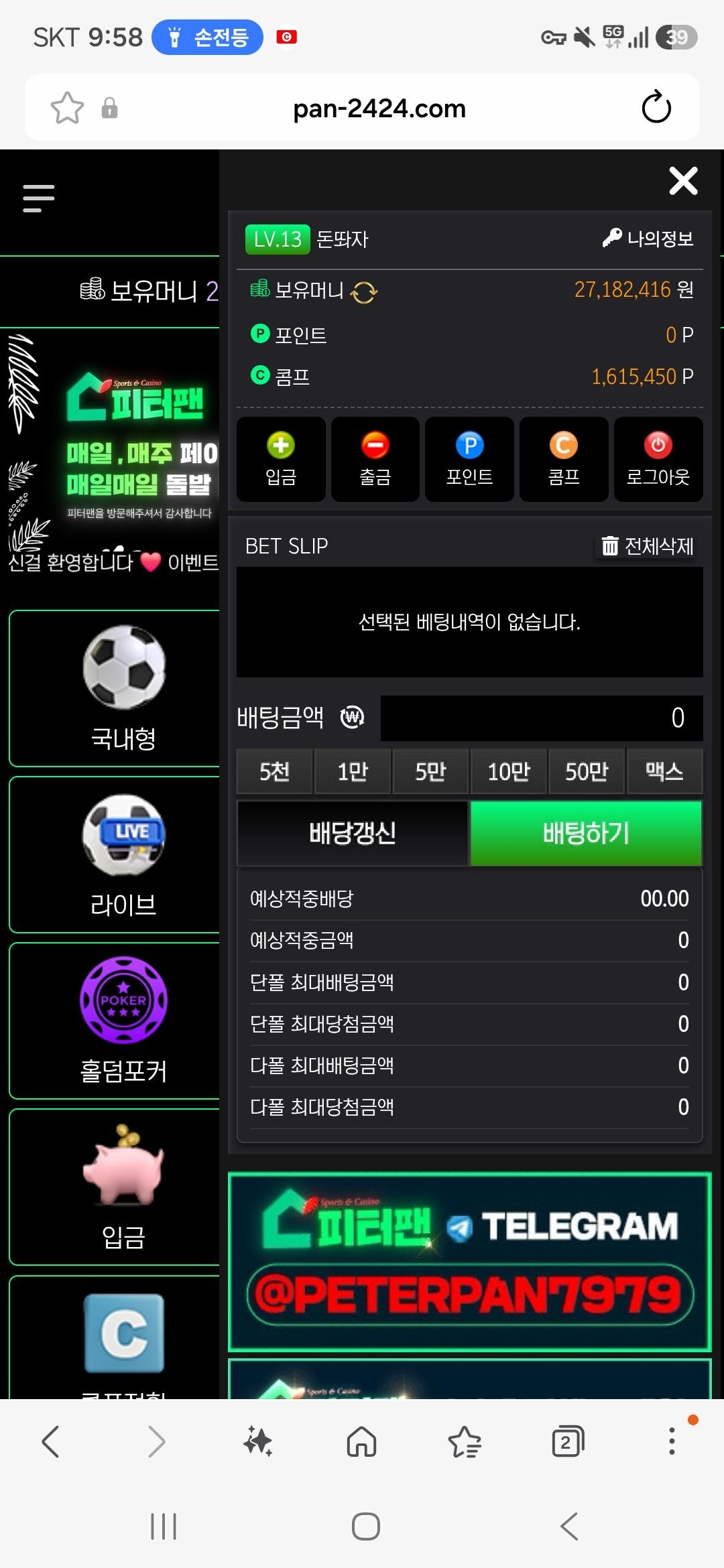Refresh odds with 배당갱신
The image size is (724, 1568).
[x=353, y=833]
